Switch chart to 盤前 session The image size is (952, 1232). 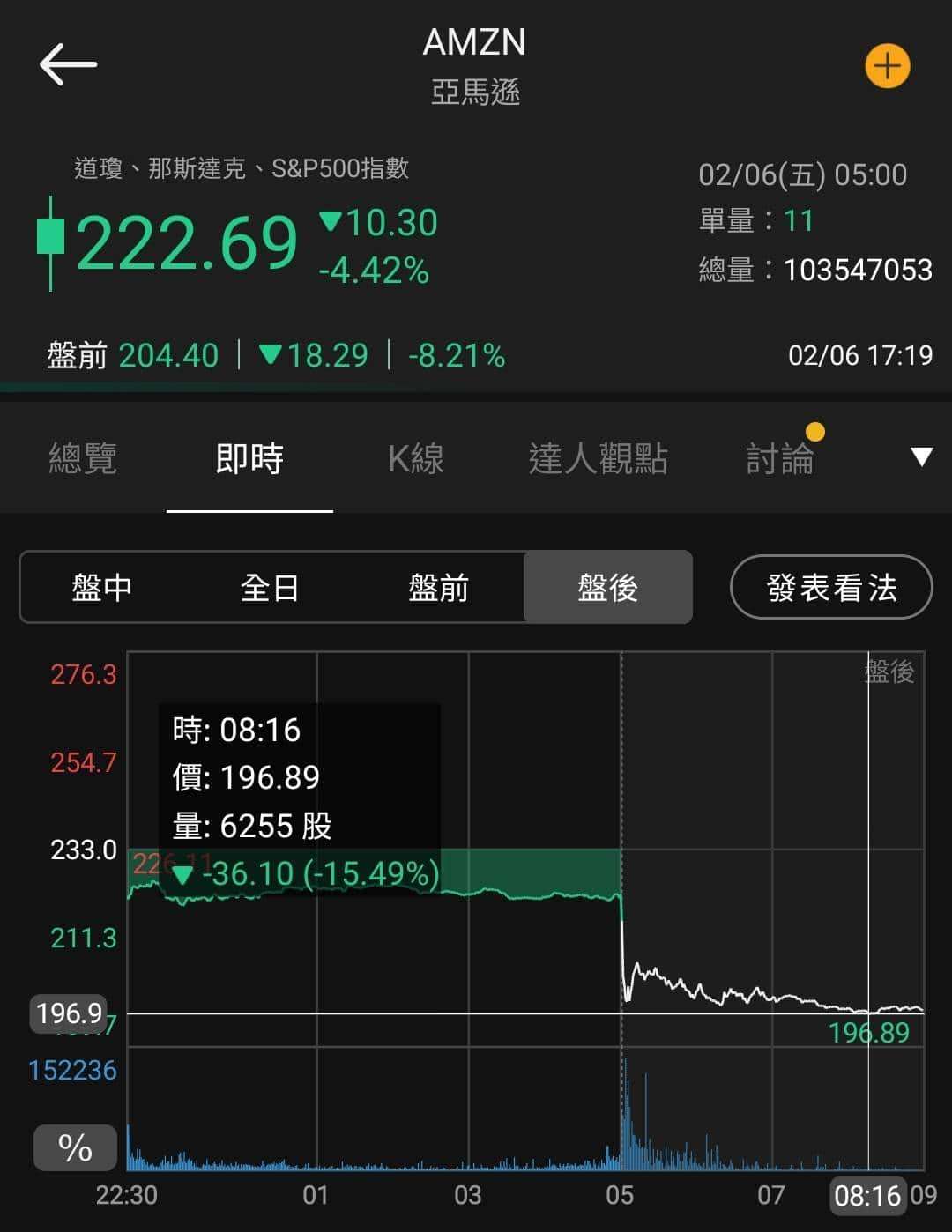(x=439, y=588)
